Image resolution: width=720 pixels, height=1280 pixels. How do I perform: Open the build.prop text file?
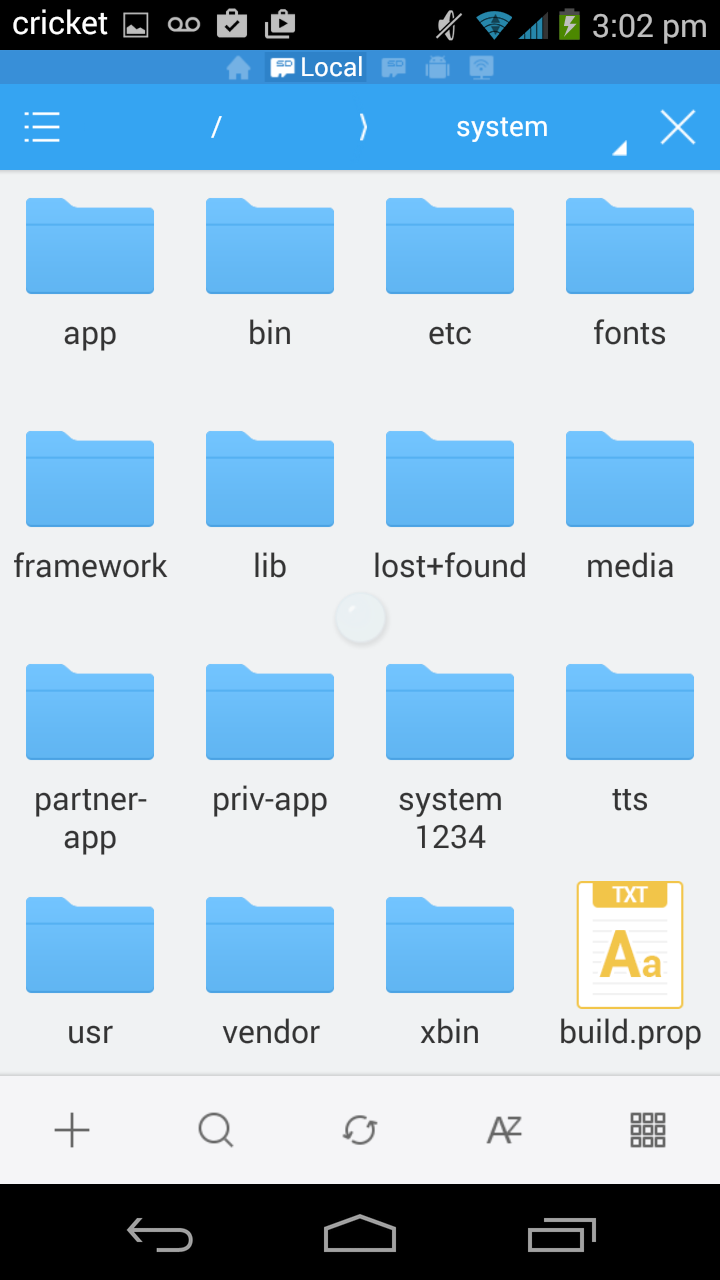[630, 964]
